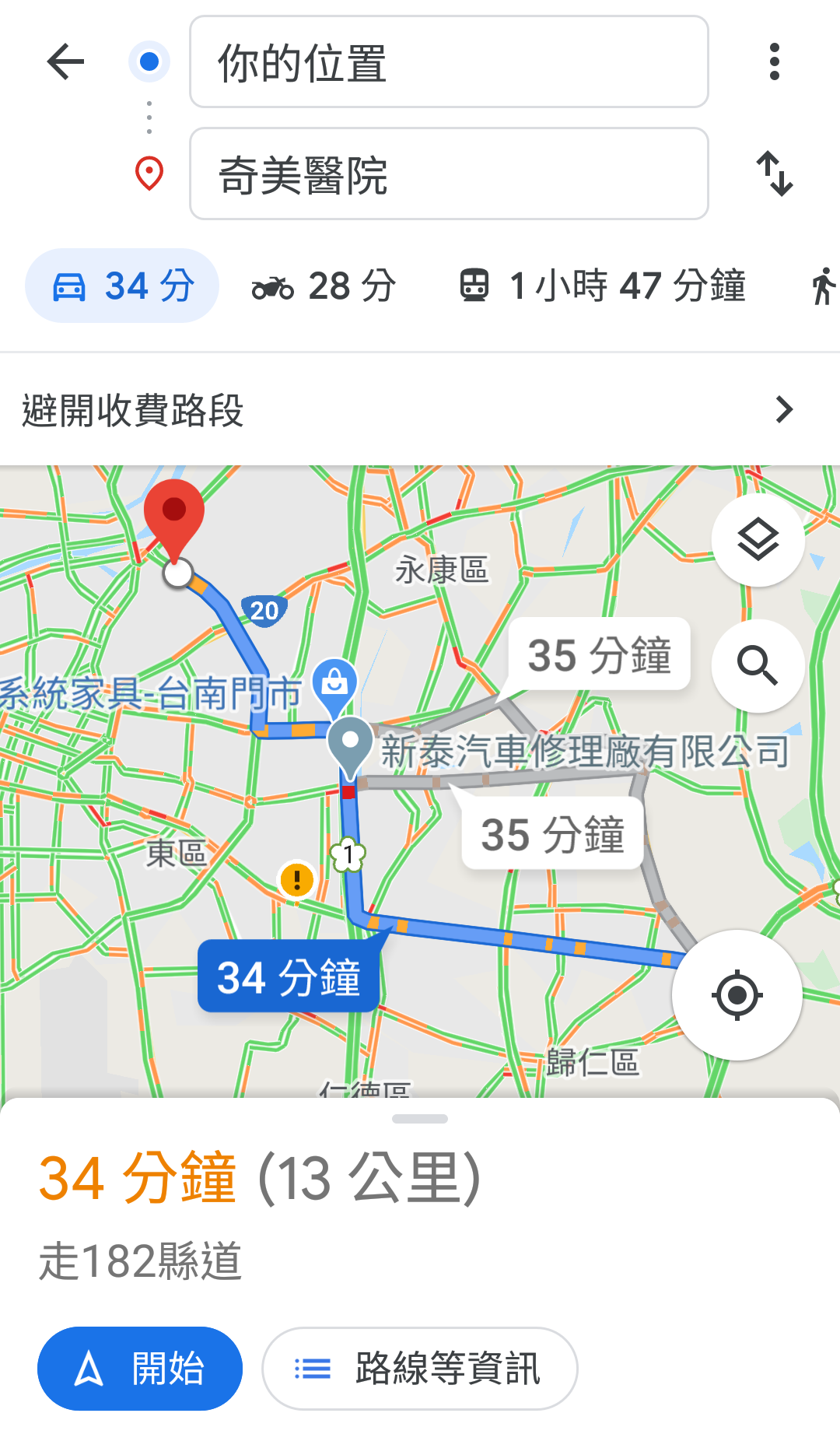Screen dimensions: 840x1434
Task: Edit the destination 奇美醫院 field
Action: pos(449,174)
